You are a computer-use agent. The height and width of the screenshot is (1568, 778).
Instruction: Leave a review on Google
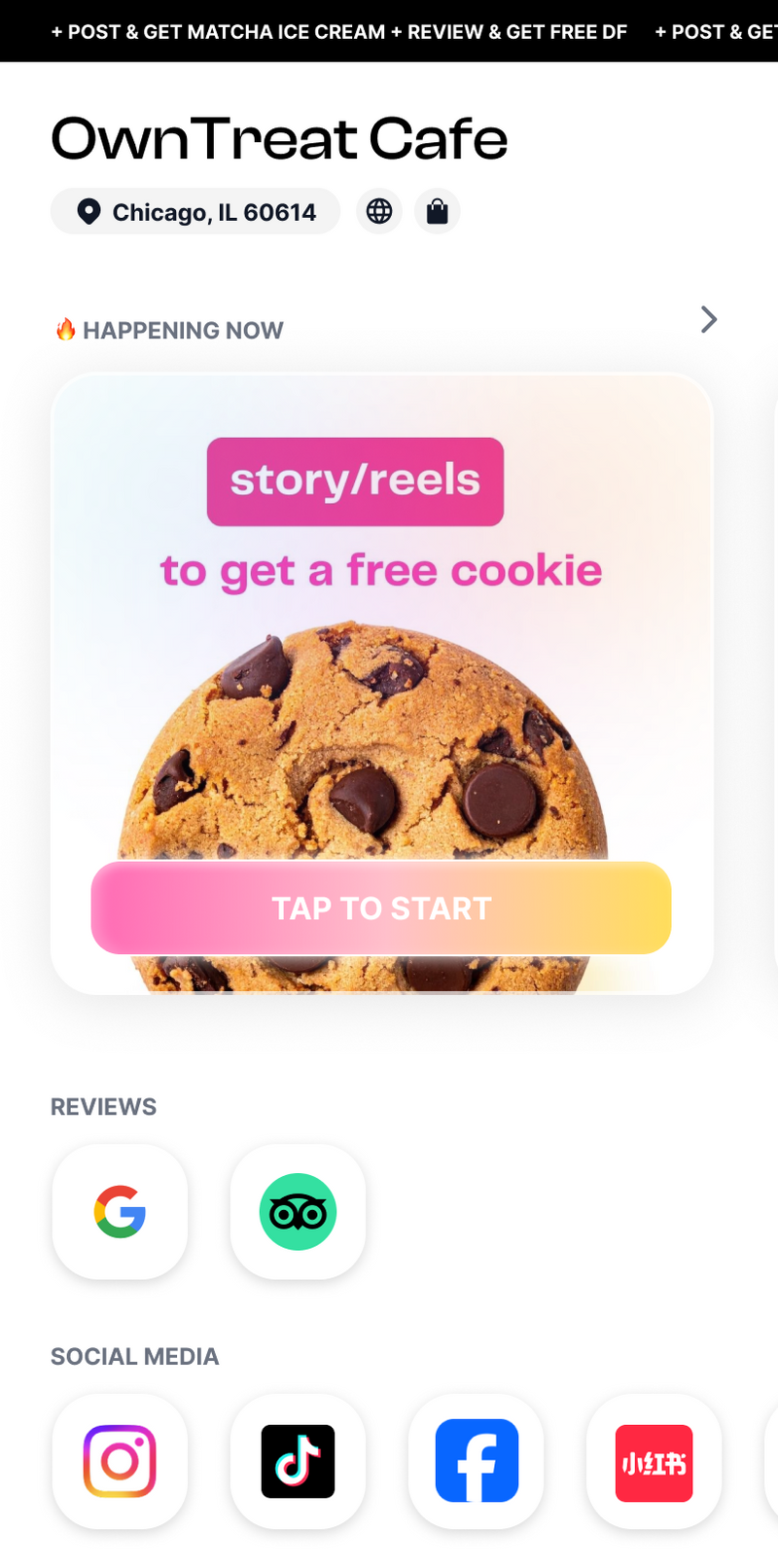coord(120,1212)
